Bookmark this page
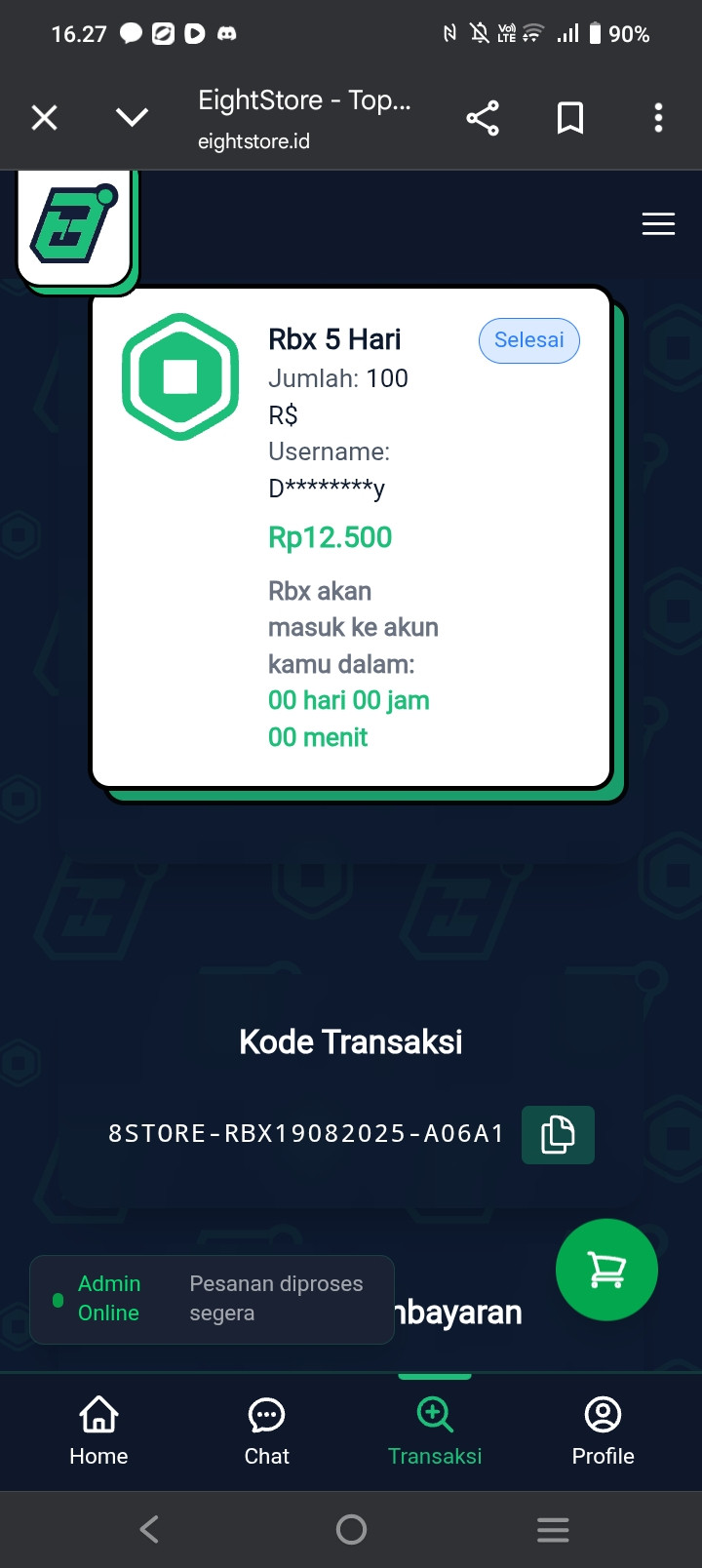The image size is (702, 1568). pos(570,118)
